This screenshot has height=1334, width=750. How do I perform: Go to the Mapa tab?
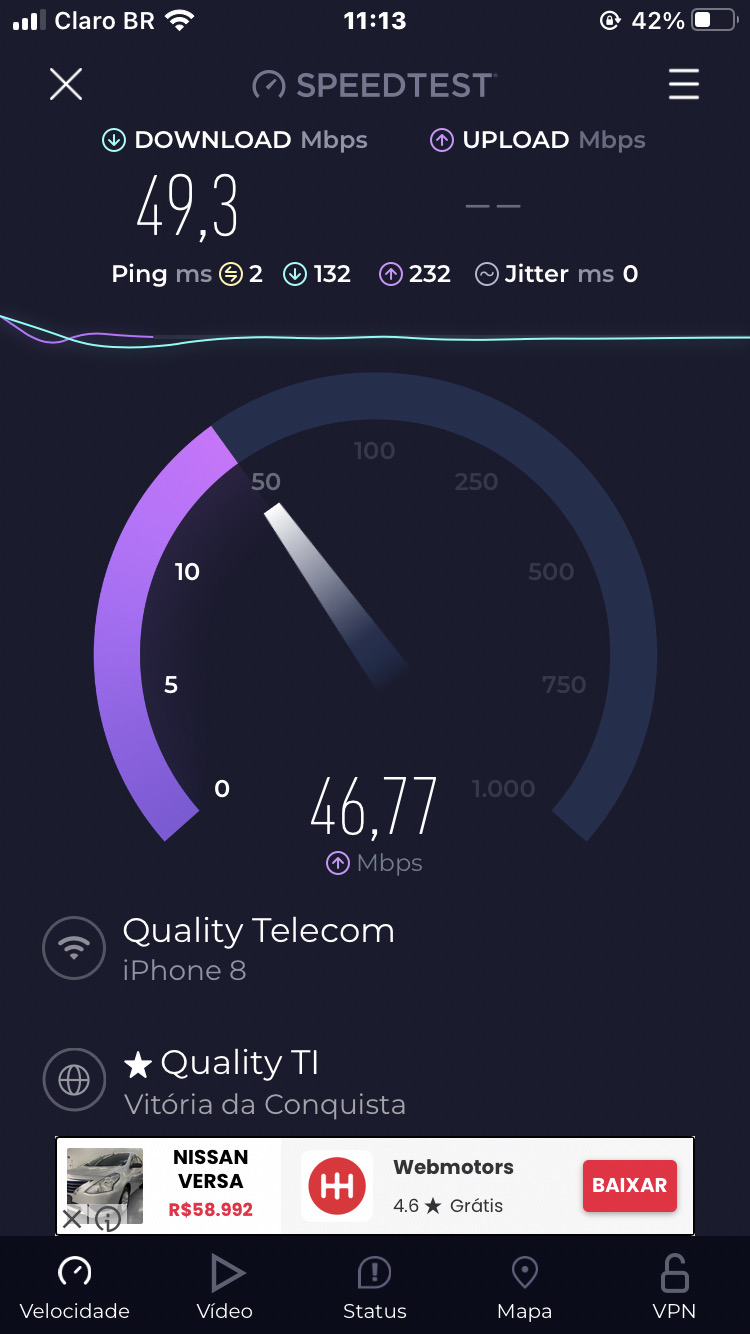pos(524,1288)
